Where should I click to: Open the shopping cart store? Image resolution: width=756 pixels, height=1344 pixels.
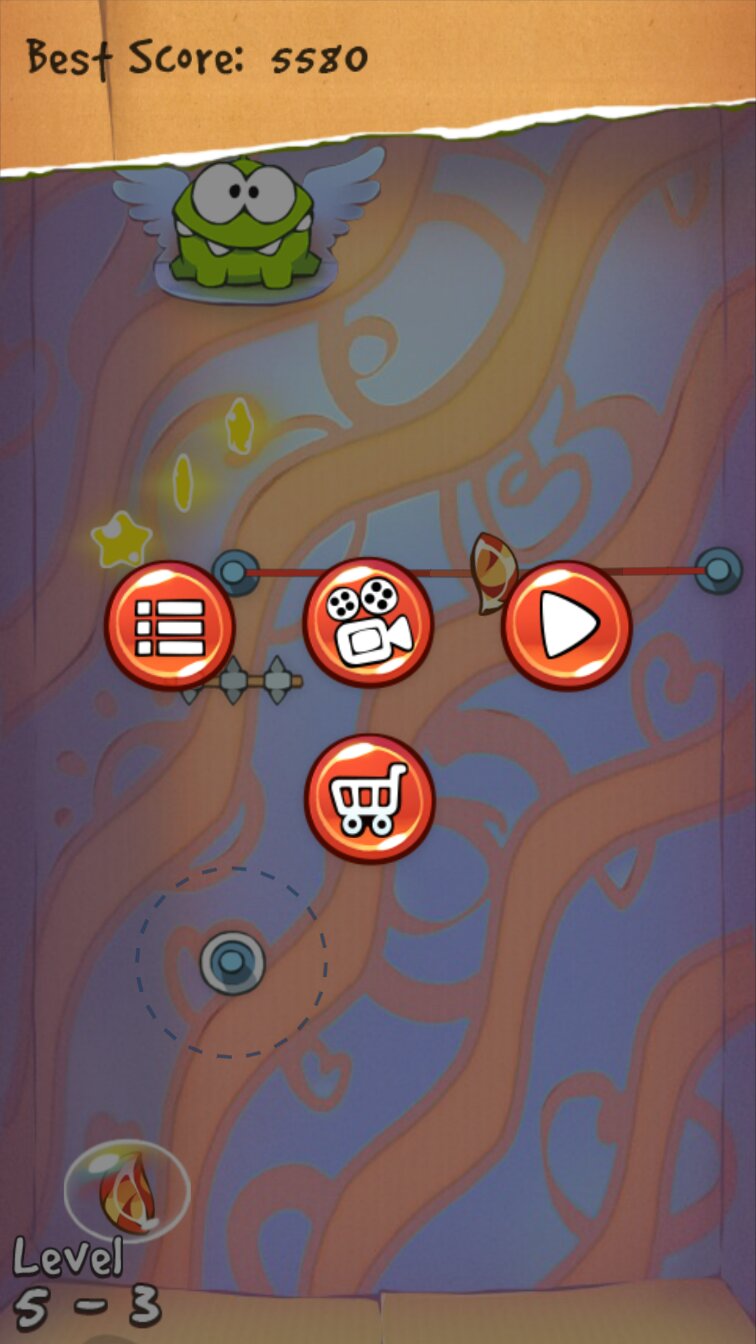(369, 798)
